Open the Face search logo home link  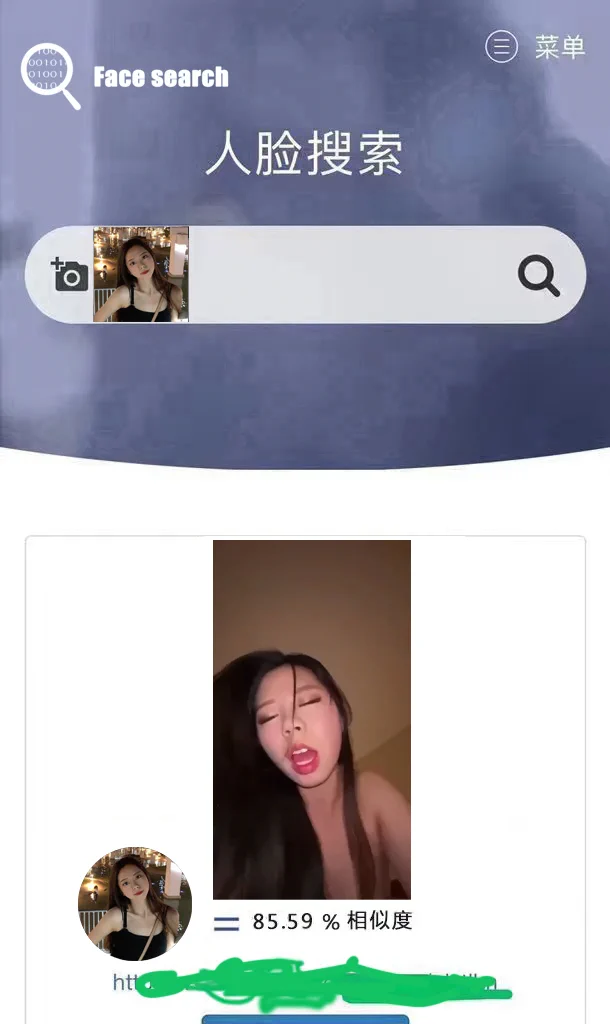(x=125, y=76)
